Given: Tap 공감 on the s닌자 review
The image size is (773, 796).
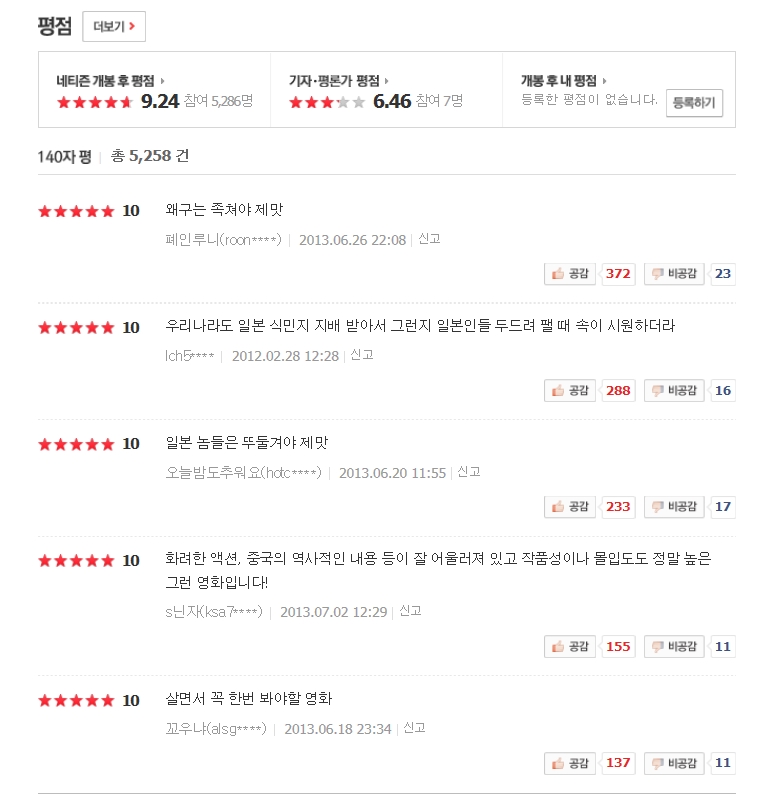Looking at the screenshot, I should (x=569, y=647).
